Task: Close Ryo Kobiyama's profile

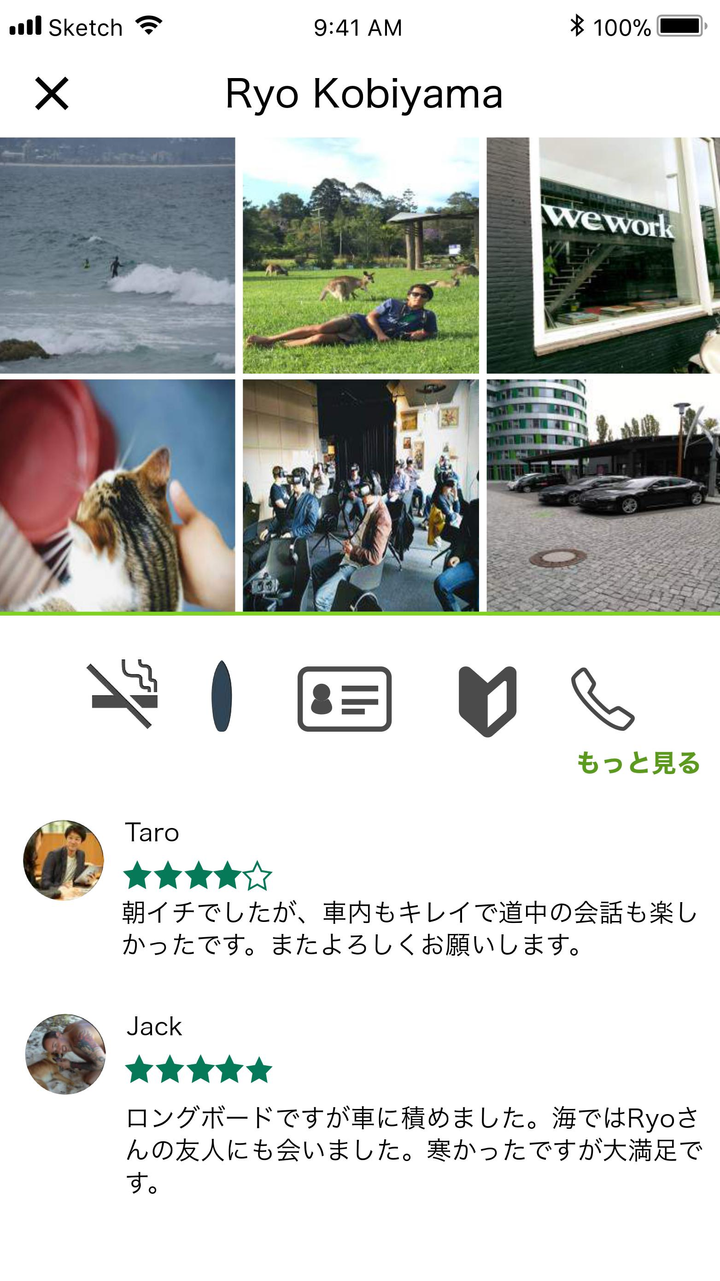Action: (51, 94)
